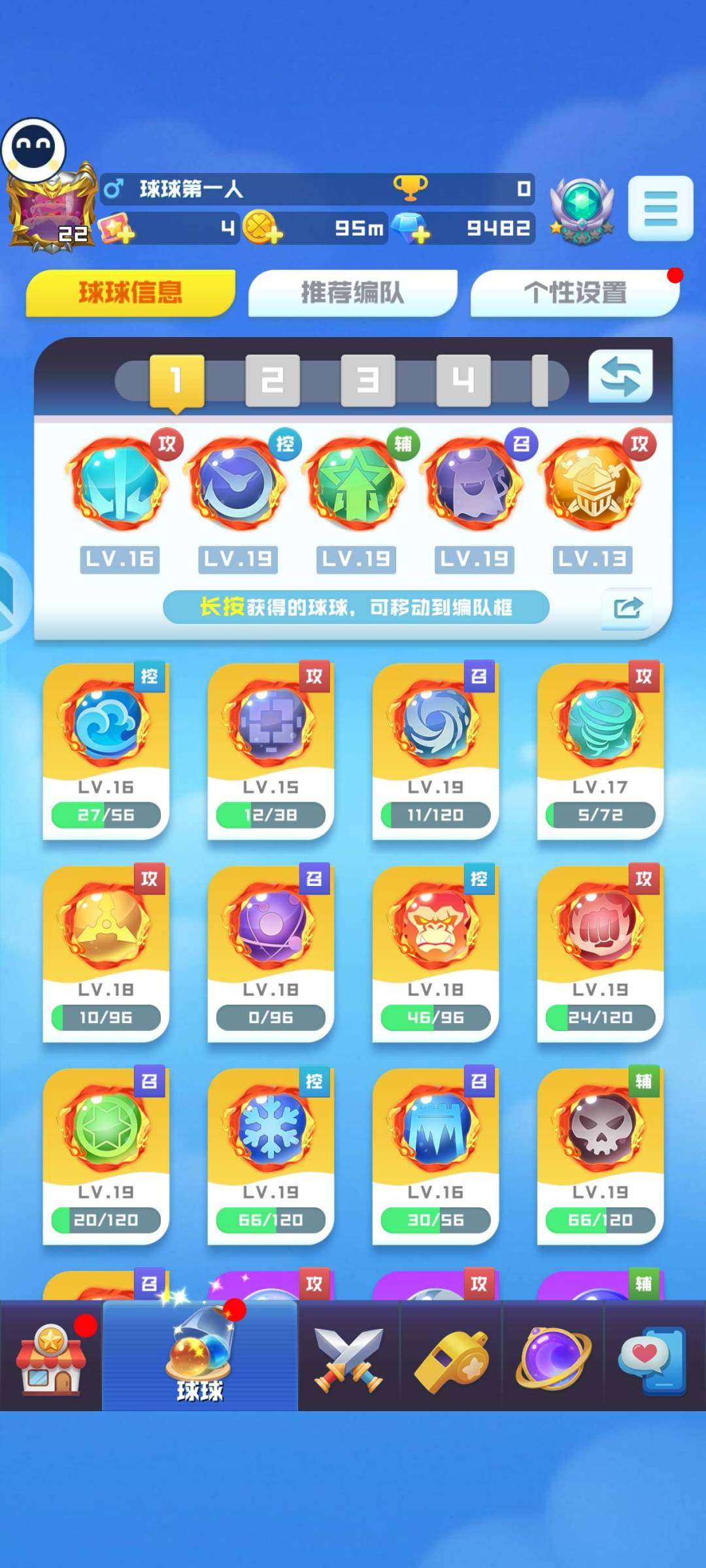Switch to the 推荐编队 tab

tap(352, 293)
